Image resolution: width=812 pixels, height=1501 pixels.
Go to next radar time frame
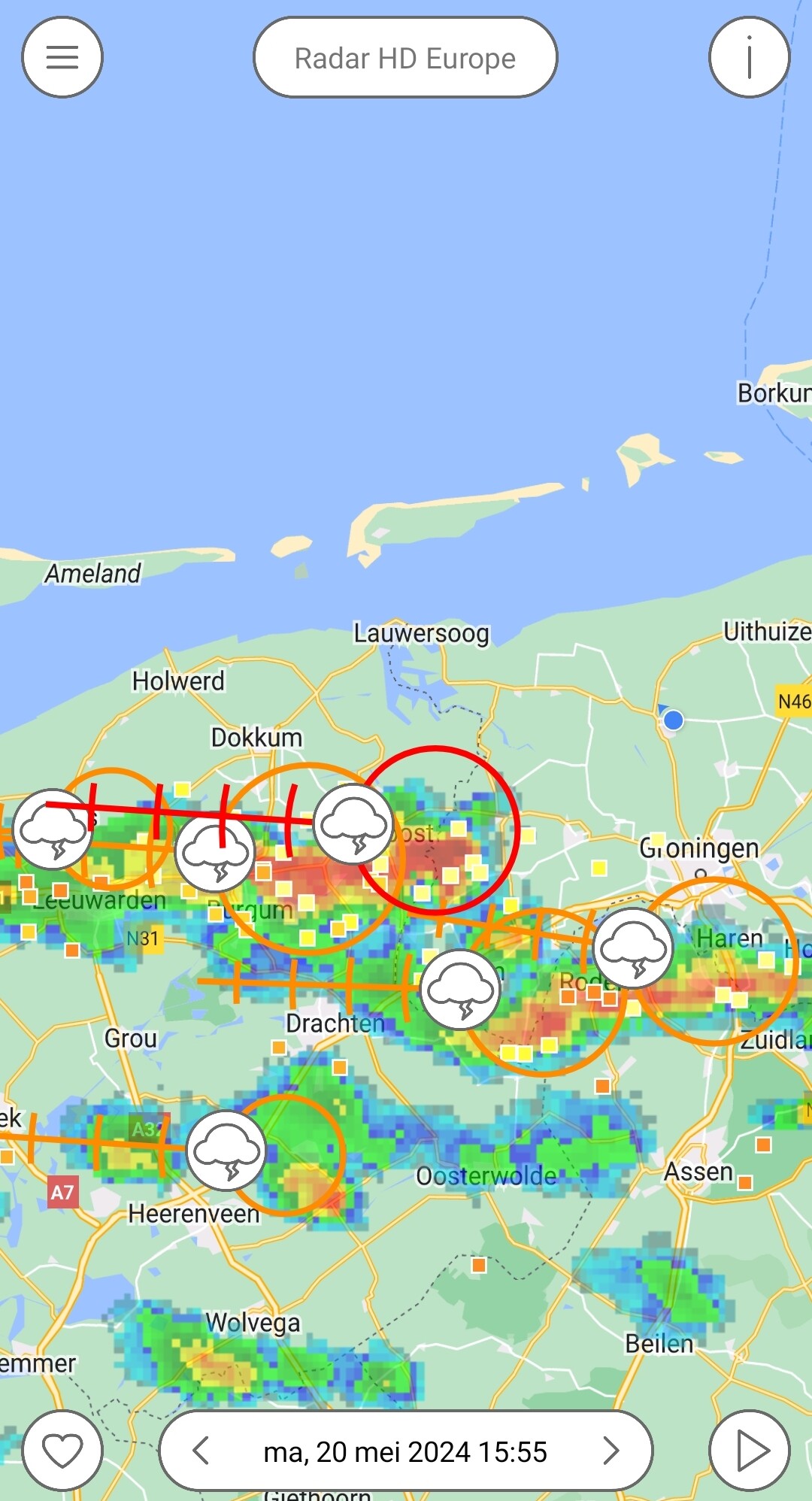point(611,1450)
